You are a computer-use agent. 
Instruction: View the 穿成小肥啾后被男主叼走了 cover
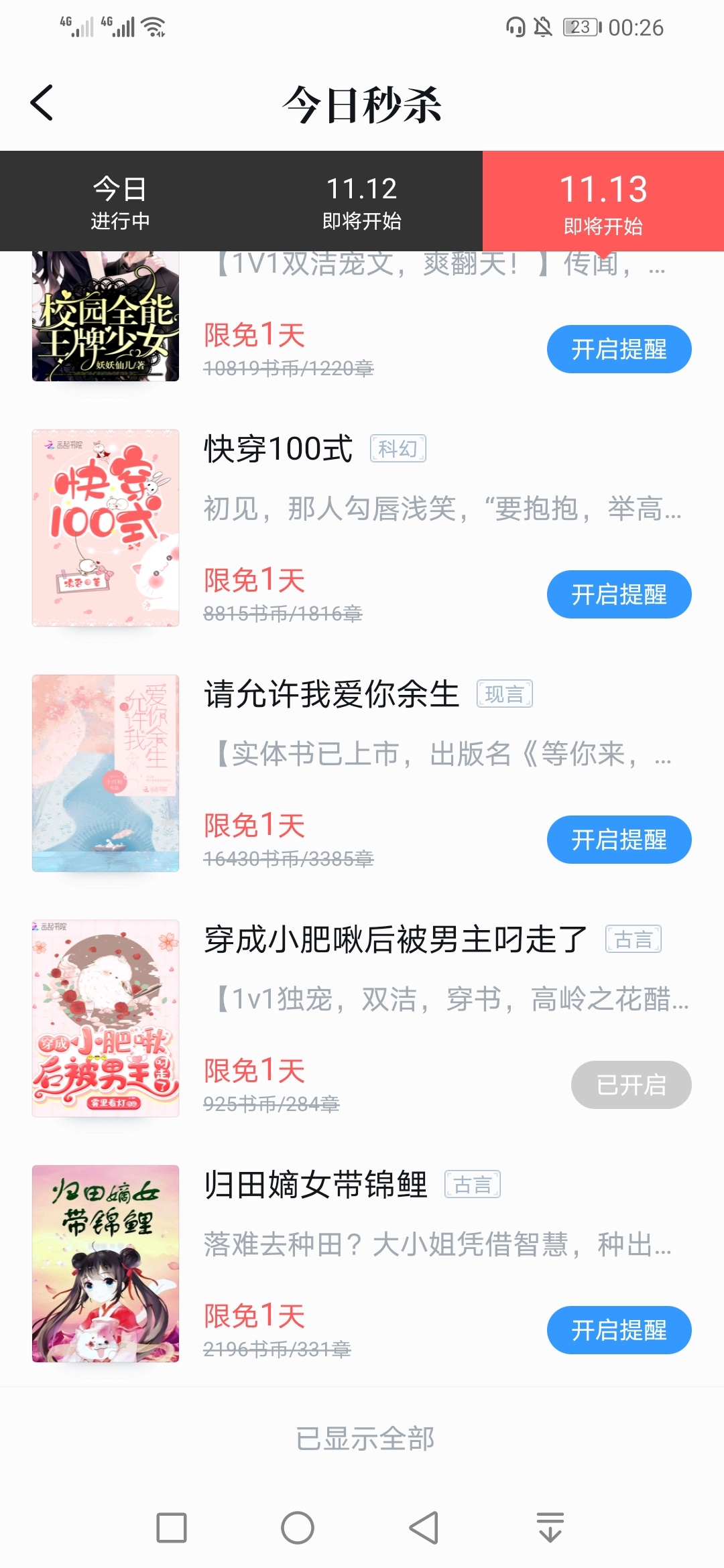point(106,1019)
